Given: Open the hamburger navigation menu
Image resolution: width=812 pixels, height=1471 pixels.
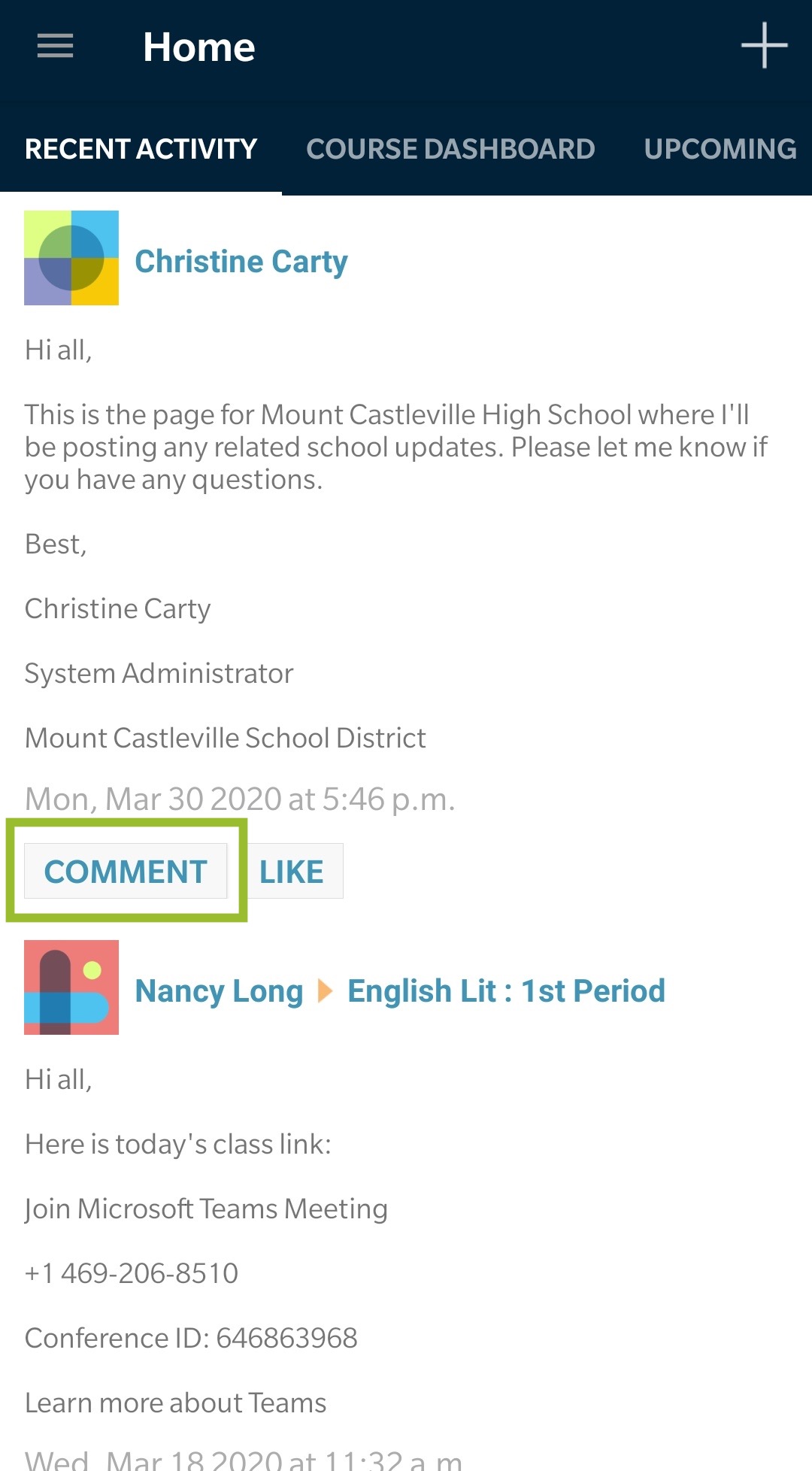Looking at the screenshot, I should (55, 47).
